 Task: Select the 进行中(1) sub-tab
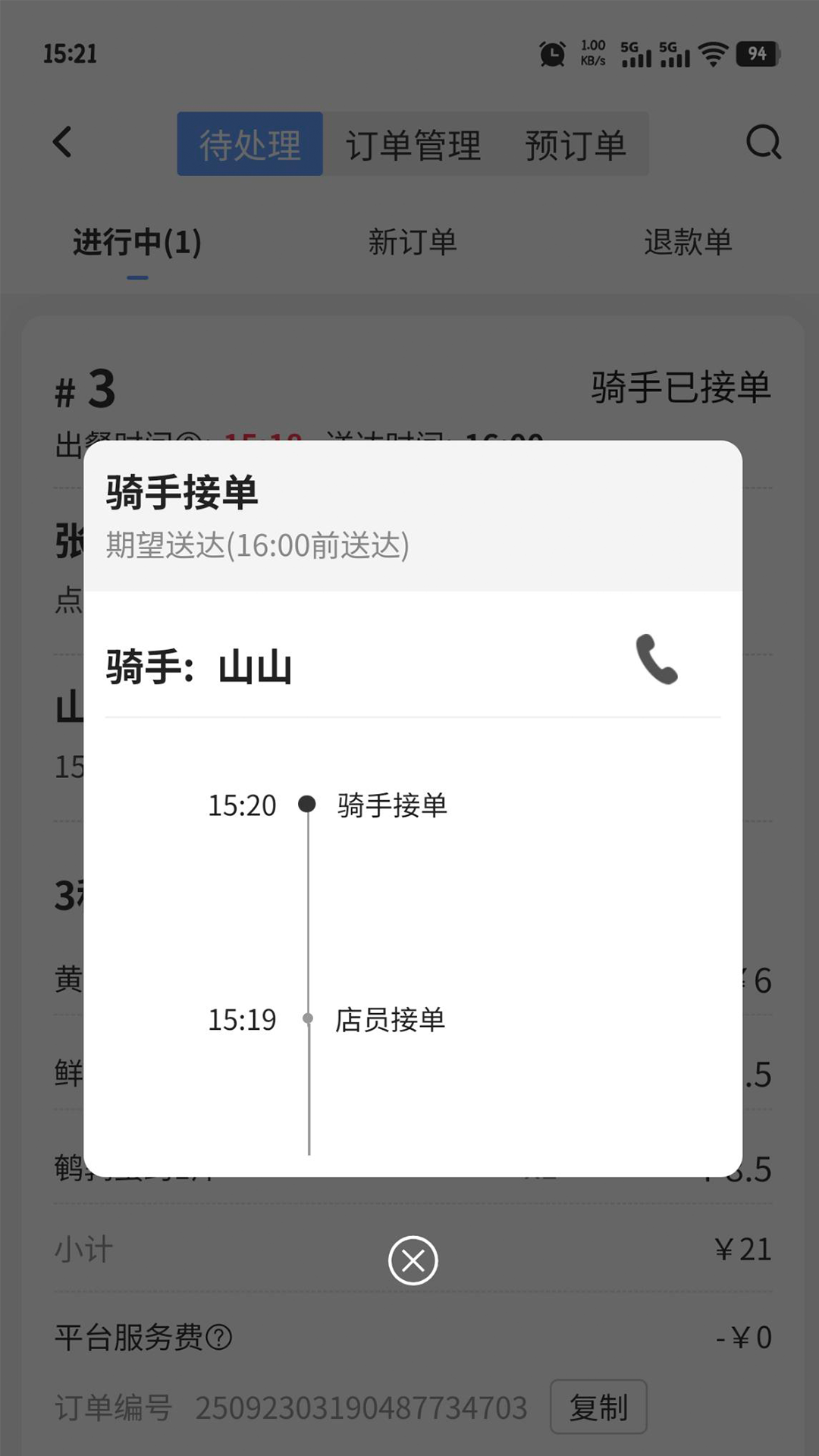137,243
